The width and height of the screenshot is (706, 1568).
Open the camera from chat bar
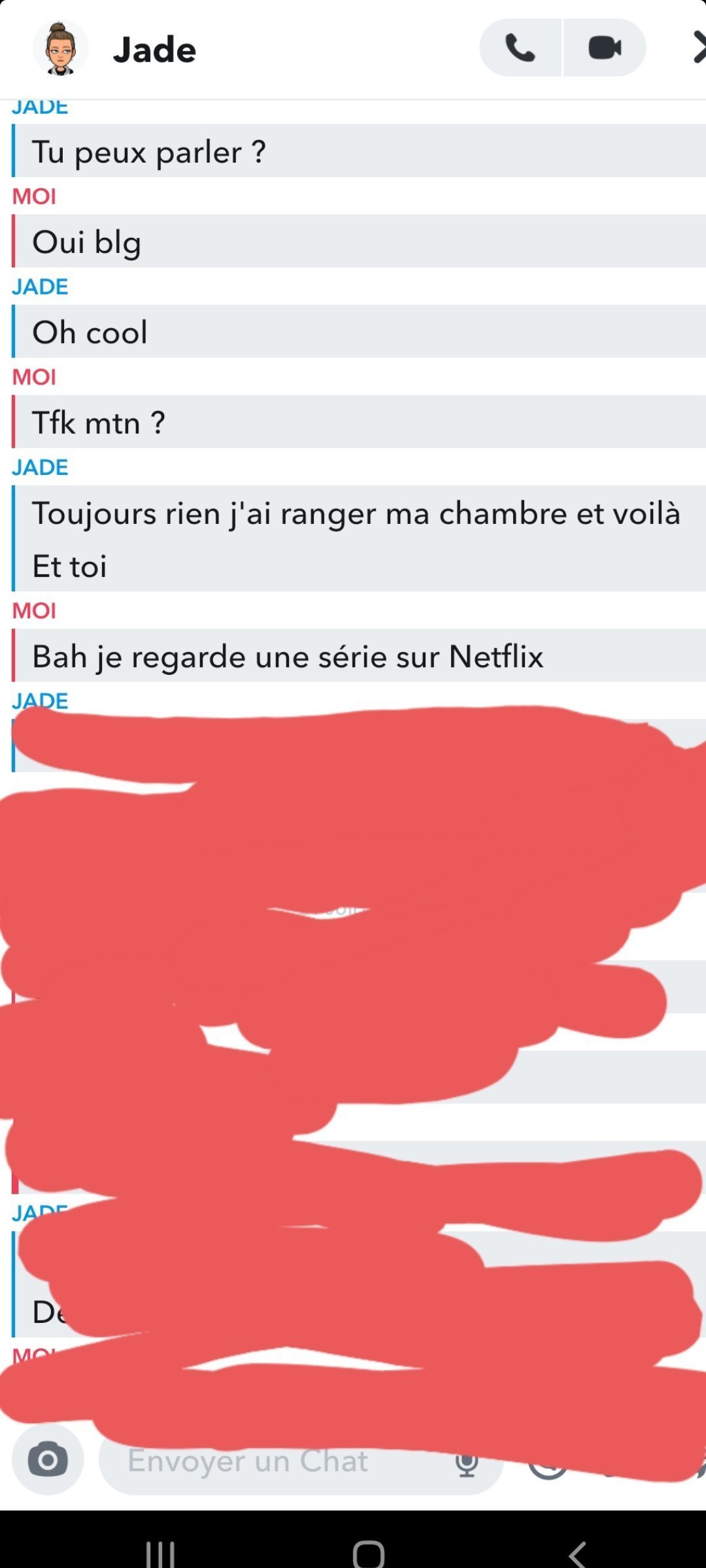coord(48,1460)
